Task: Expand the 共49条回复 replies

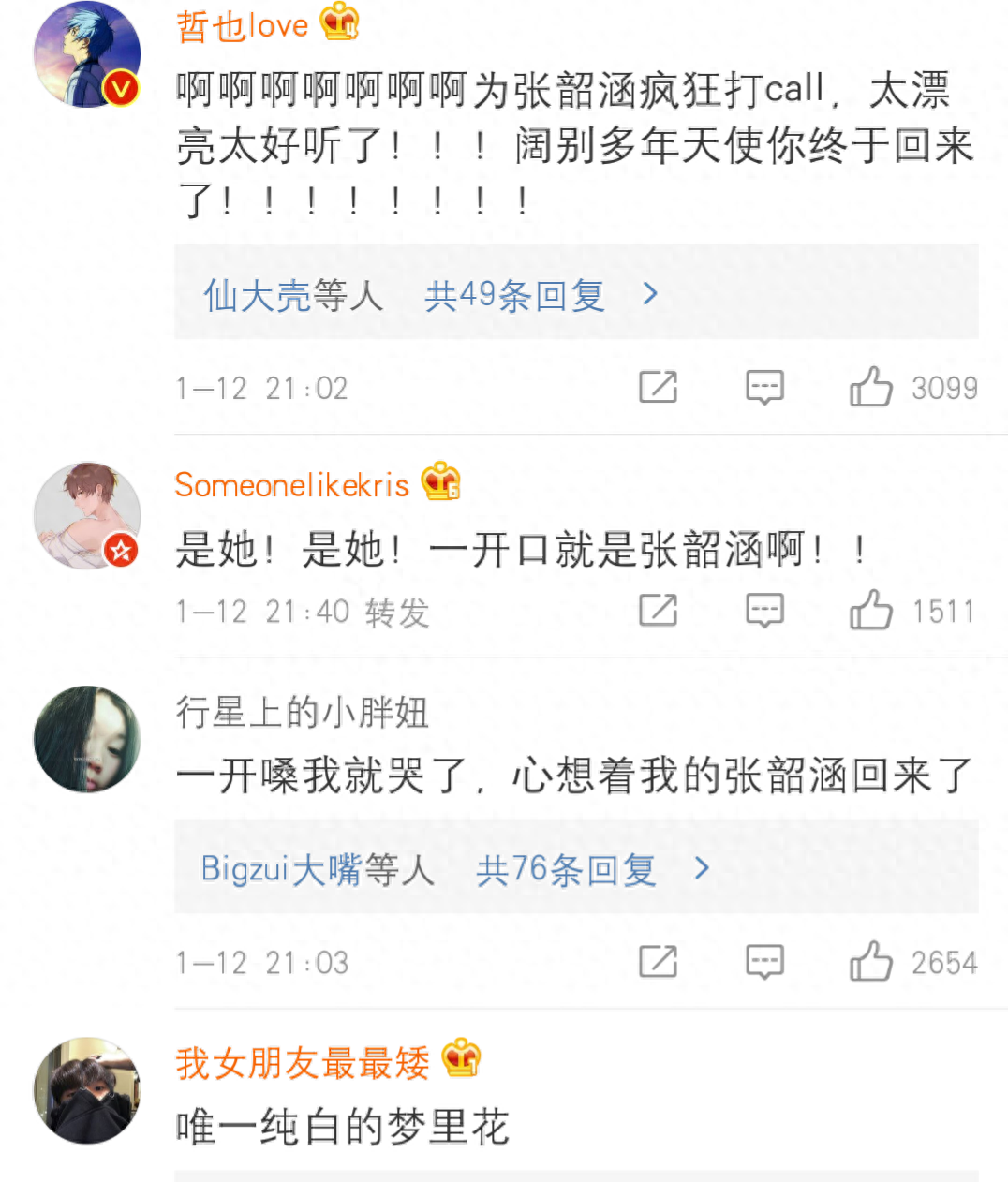Action: point(541,296)
